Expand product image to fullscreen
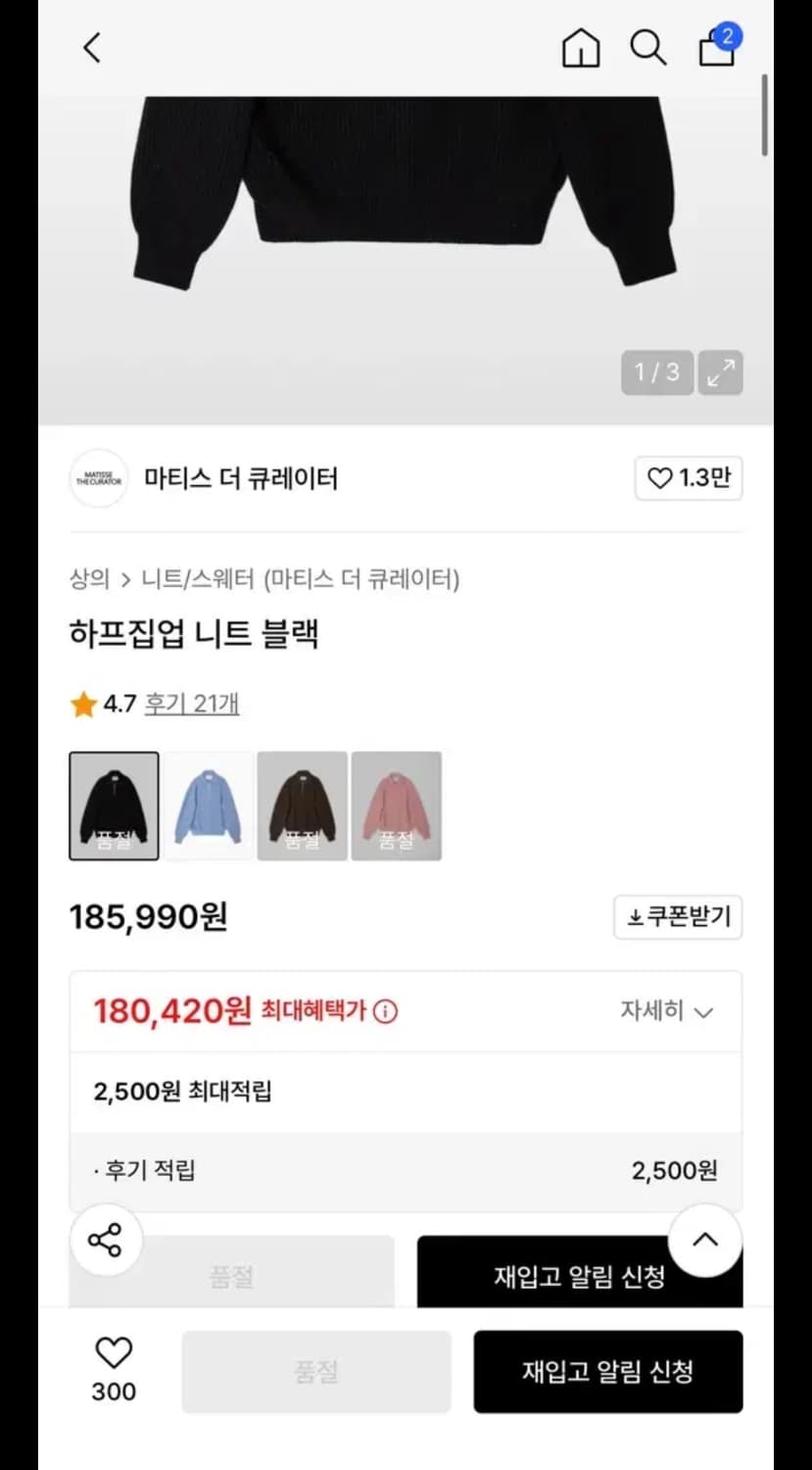The image size is (812, 1470). 720,372
